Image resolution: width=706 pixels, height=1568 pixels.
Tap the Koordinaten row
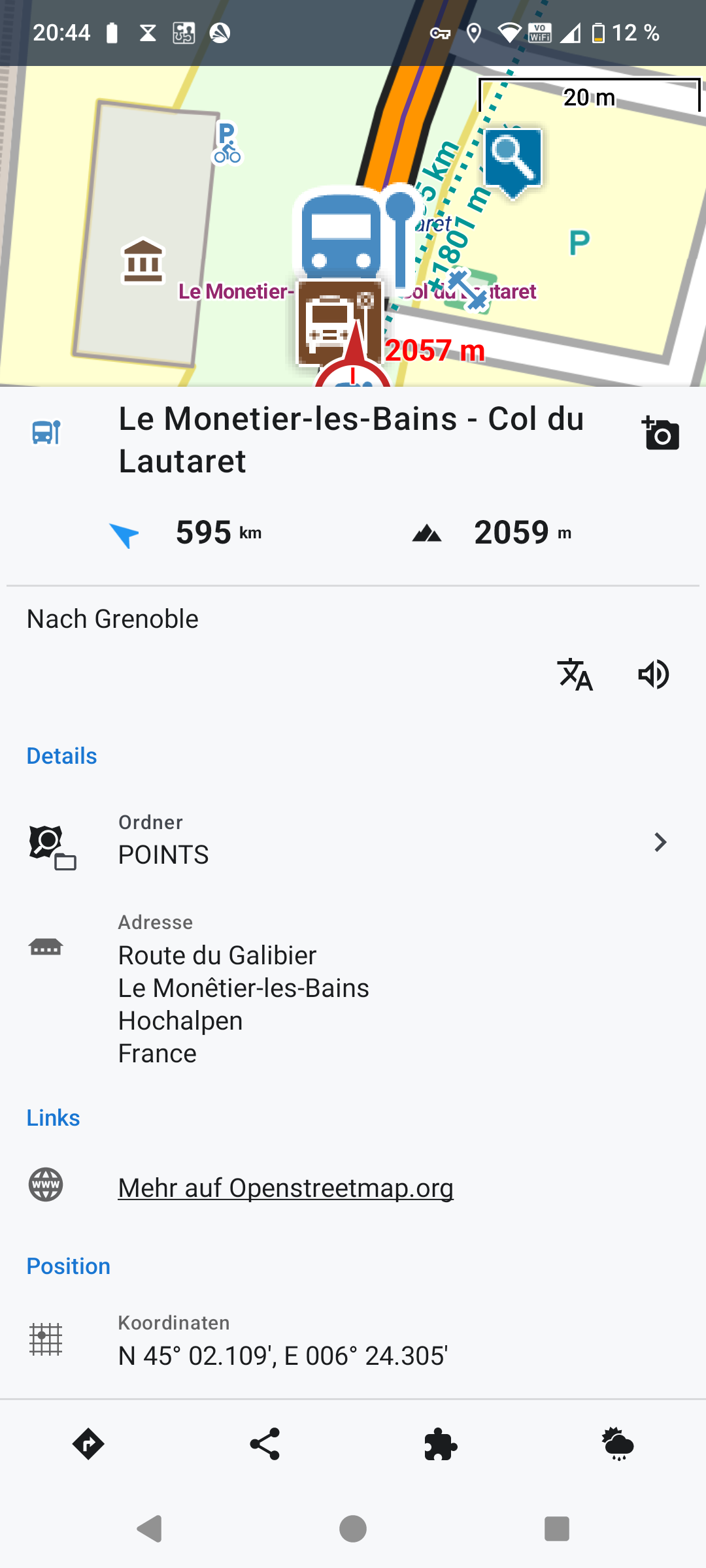[282, 1341]
